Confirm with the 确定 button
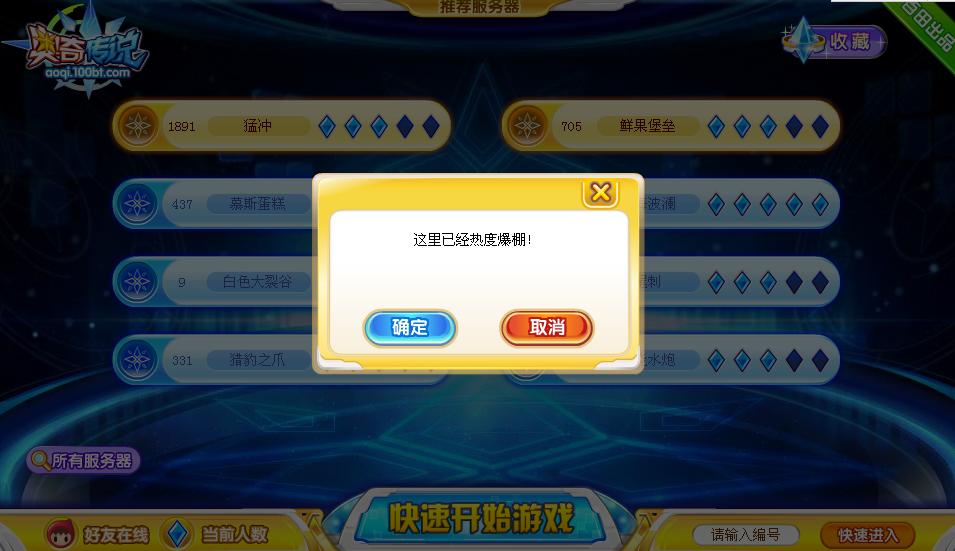The image size is (955, 551). 410,327
